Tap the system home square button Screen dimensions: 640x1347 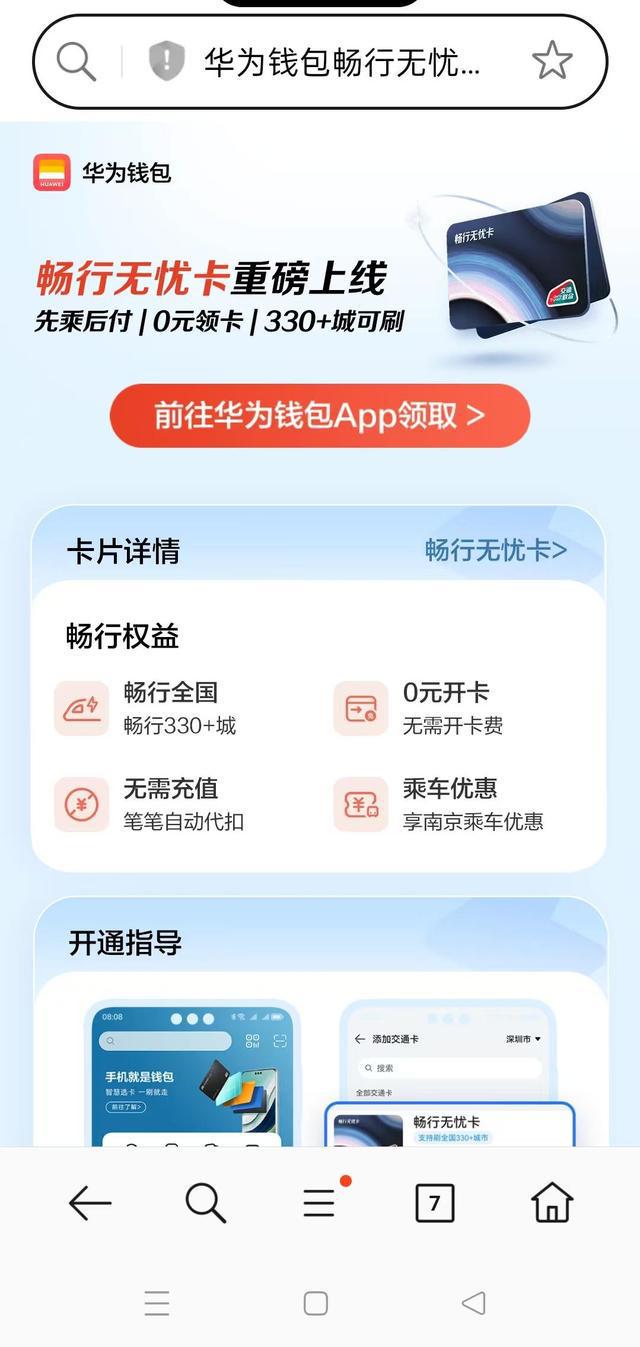(x=316, y=1303)
